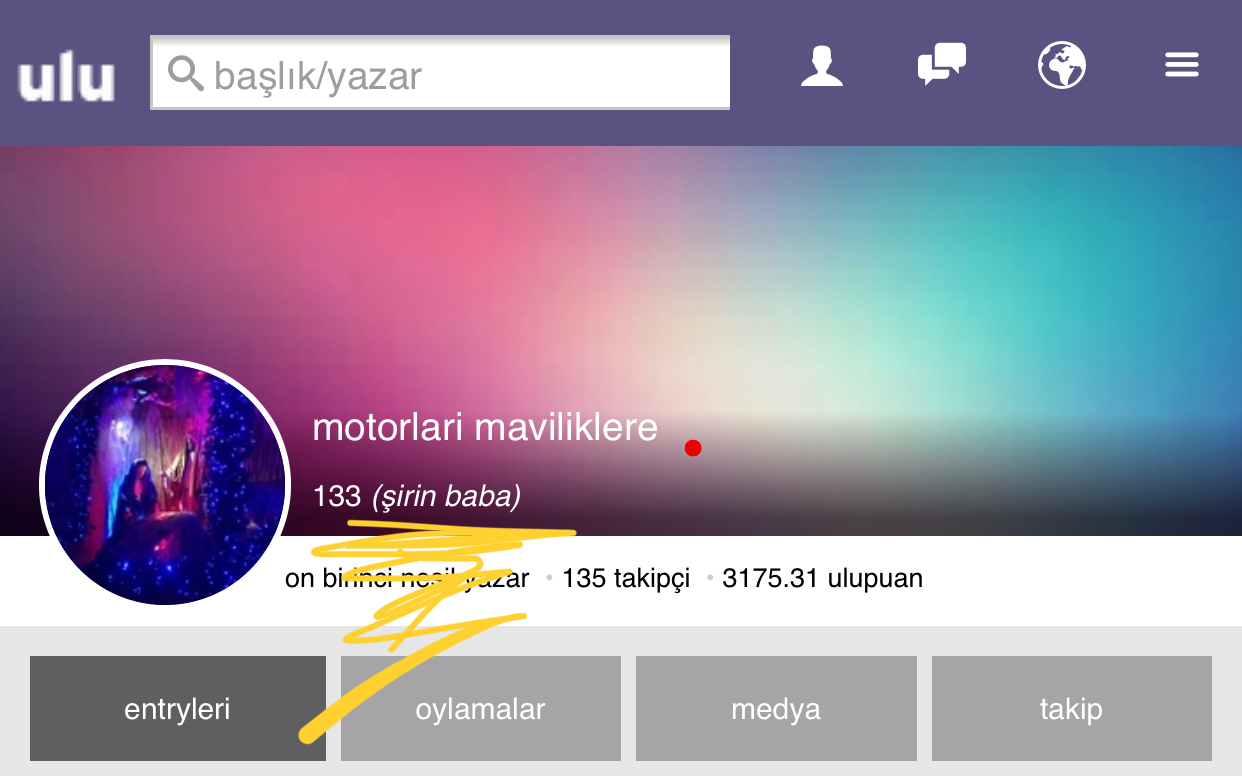Open the hamburger menu
The image size is (1242, 776).
pyautogui.click(x=1181, y=66)
